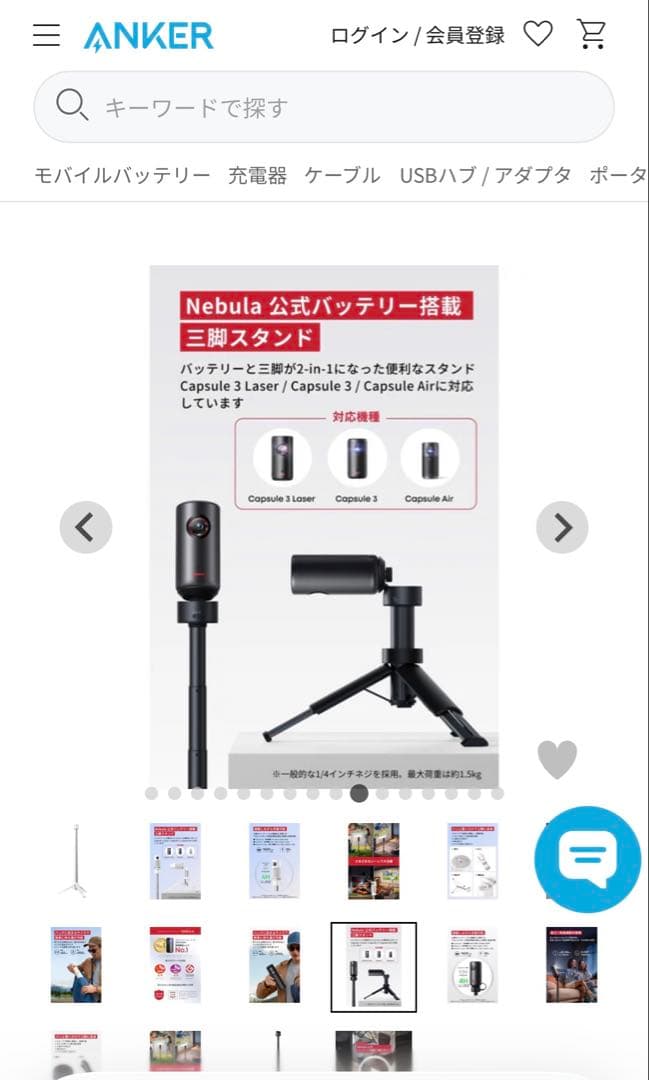Viewport: 649px width, 1080px height.
Task: Open the shopping cart
Action: 592,35
